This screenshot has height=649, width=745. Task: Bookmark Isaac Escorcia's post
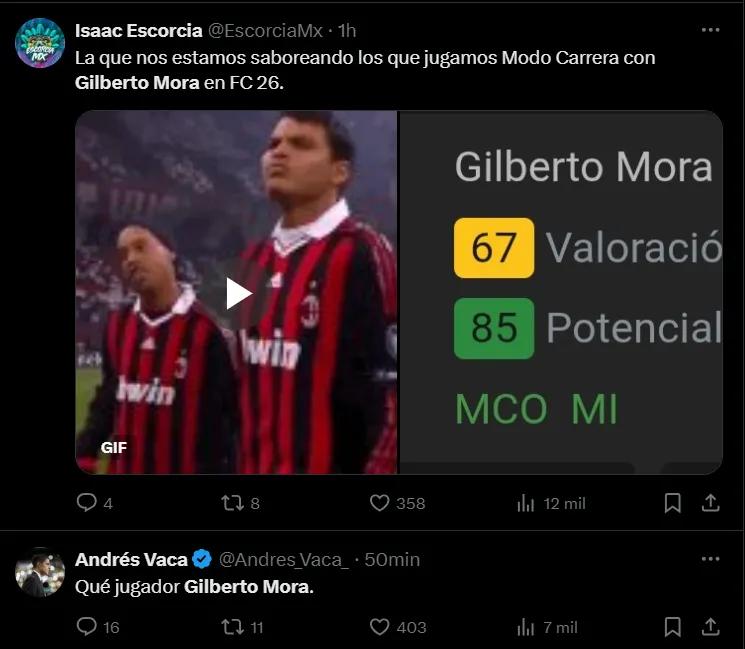point(673,503)
